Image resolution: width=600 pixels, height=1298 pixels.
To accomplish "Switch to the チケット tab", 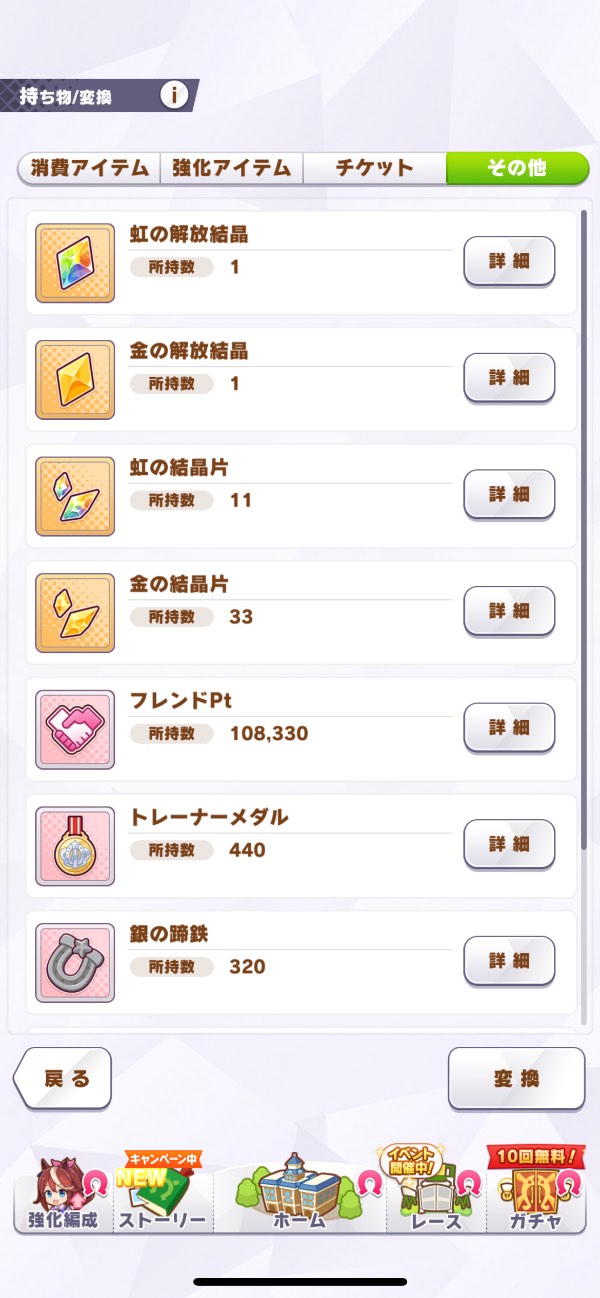I will [x=374, y=168].
